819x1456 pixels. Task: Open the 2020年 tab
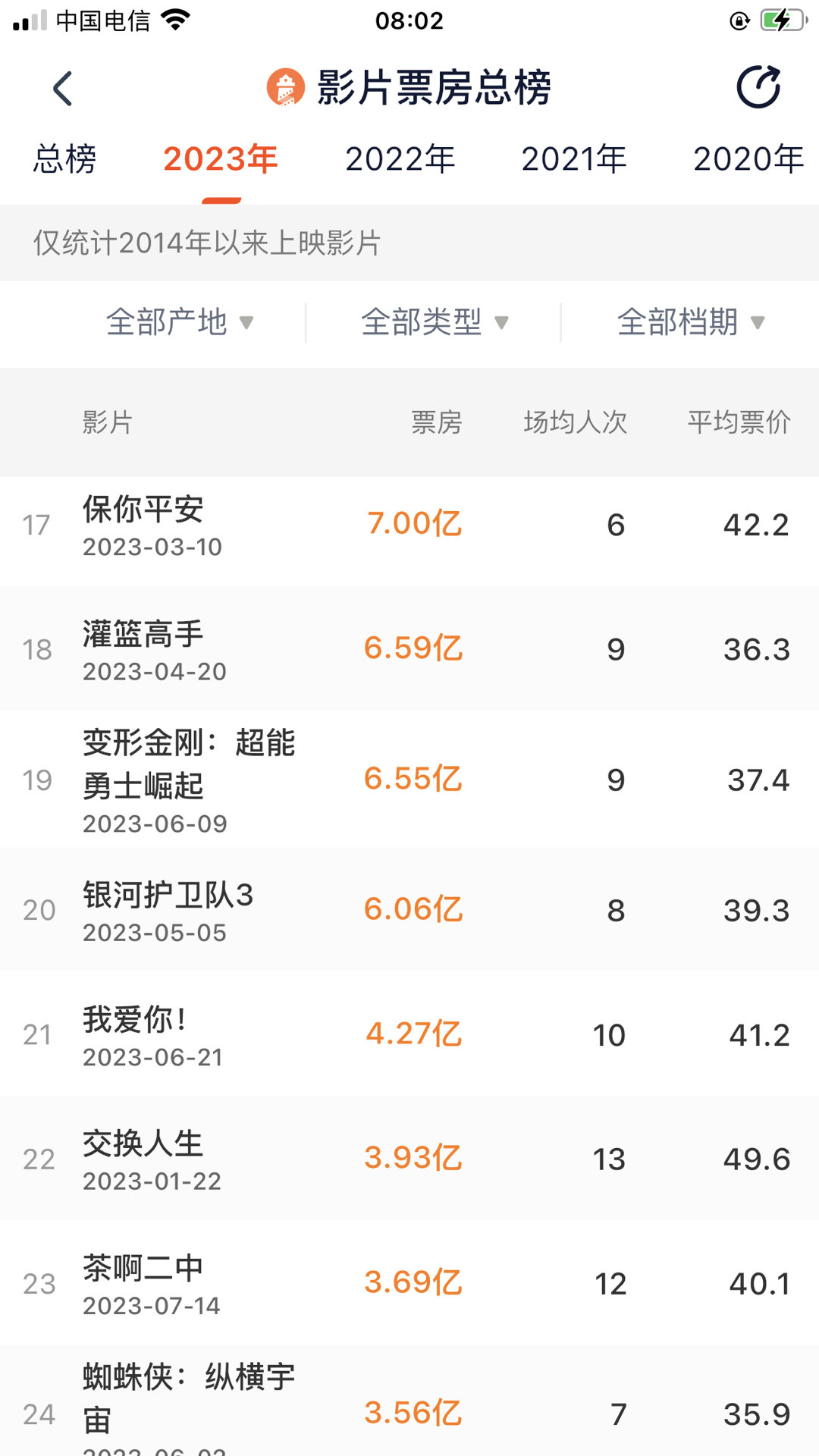(748, 159)
